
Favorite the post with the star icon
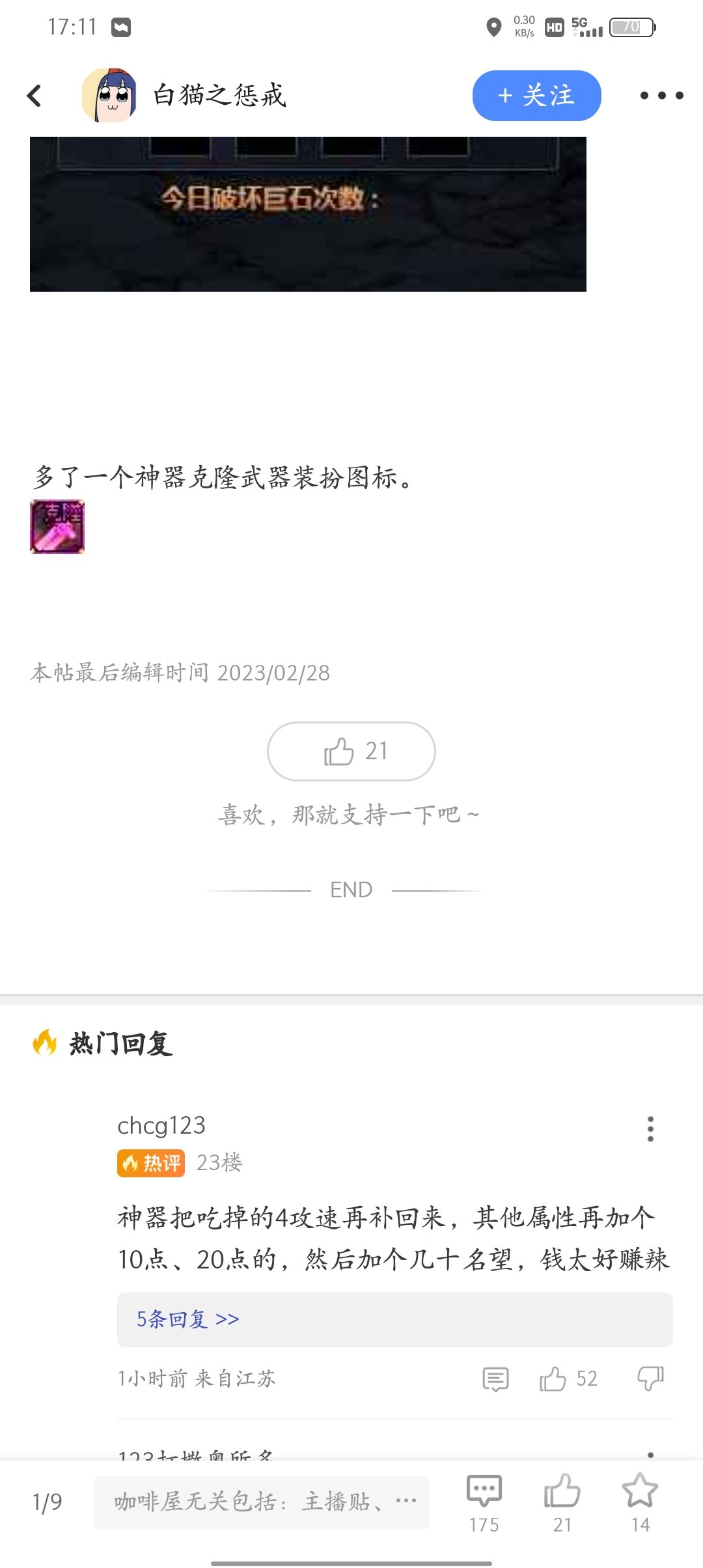640,1504
